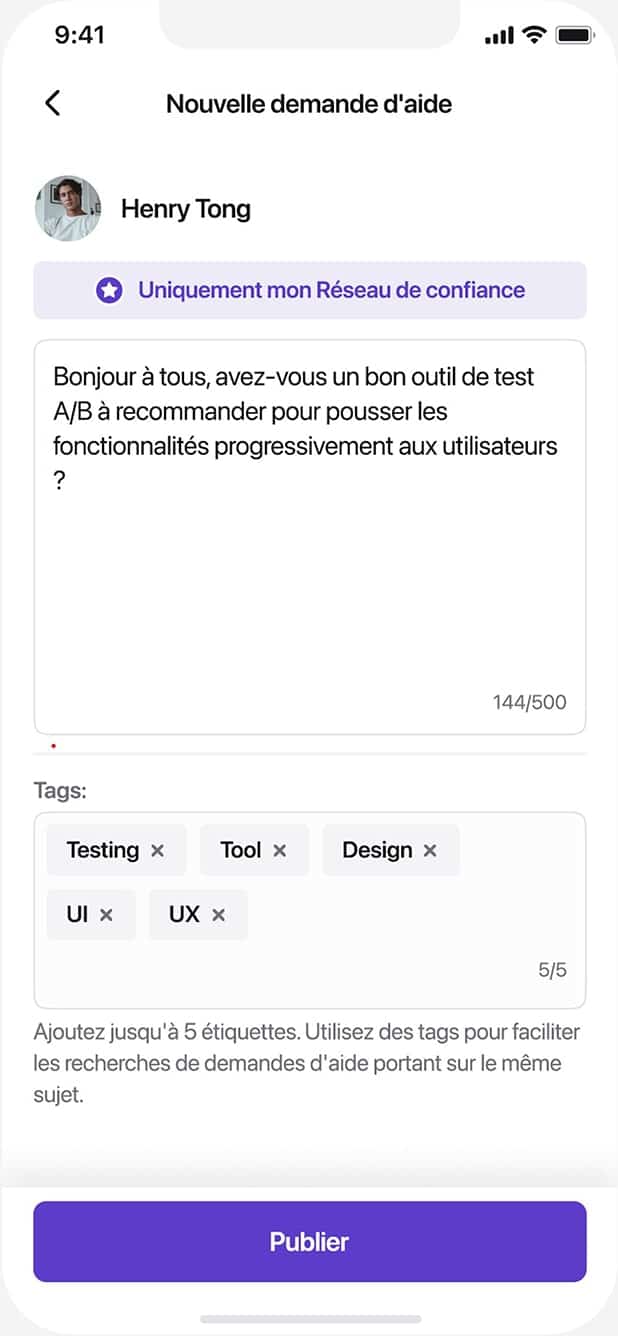
Task: Tap the Uniquement mon Réseau de confiance banner
Action: (x=310, y=290)
